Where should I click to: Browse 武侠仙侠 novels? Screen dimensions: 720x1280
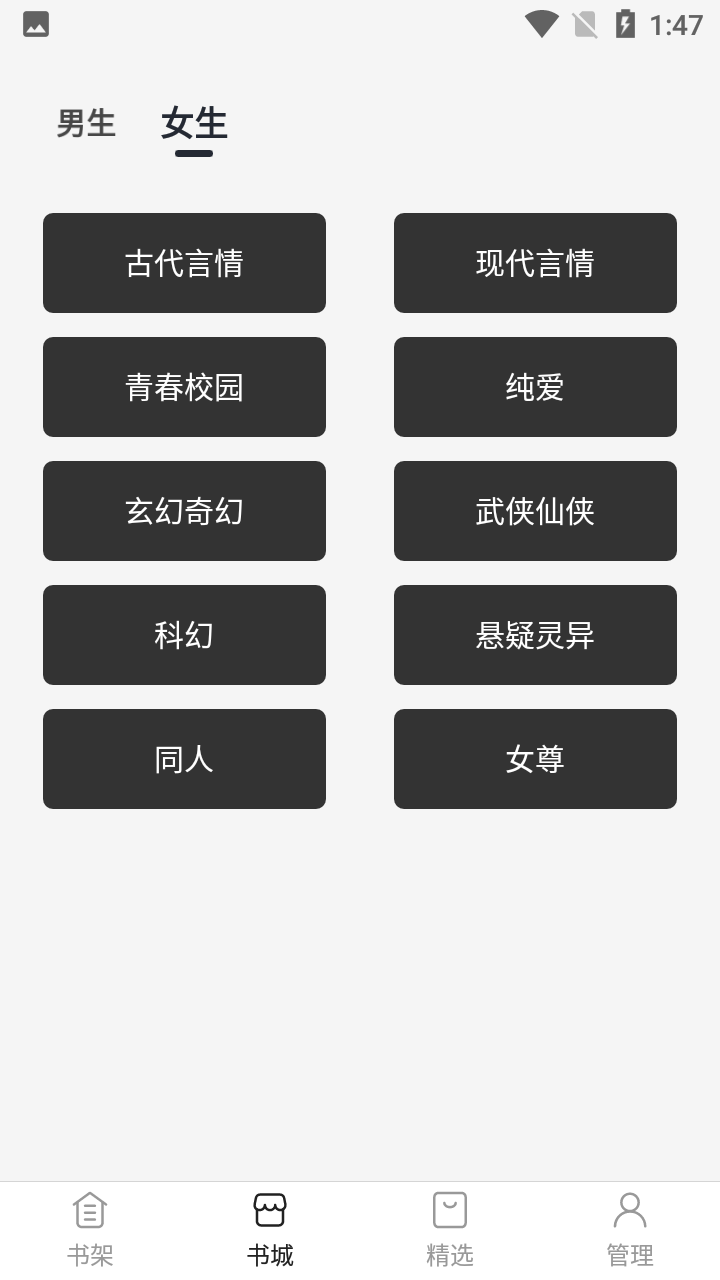(x=535, y=511)
